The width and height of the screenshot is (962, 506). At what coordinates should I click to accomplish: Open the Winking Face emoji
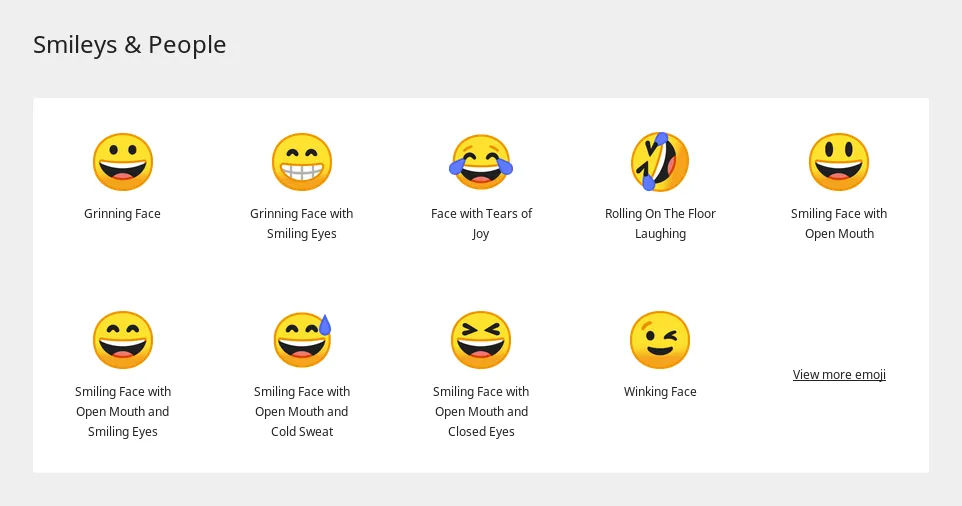click(x=660, y=341)
